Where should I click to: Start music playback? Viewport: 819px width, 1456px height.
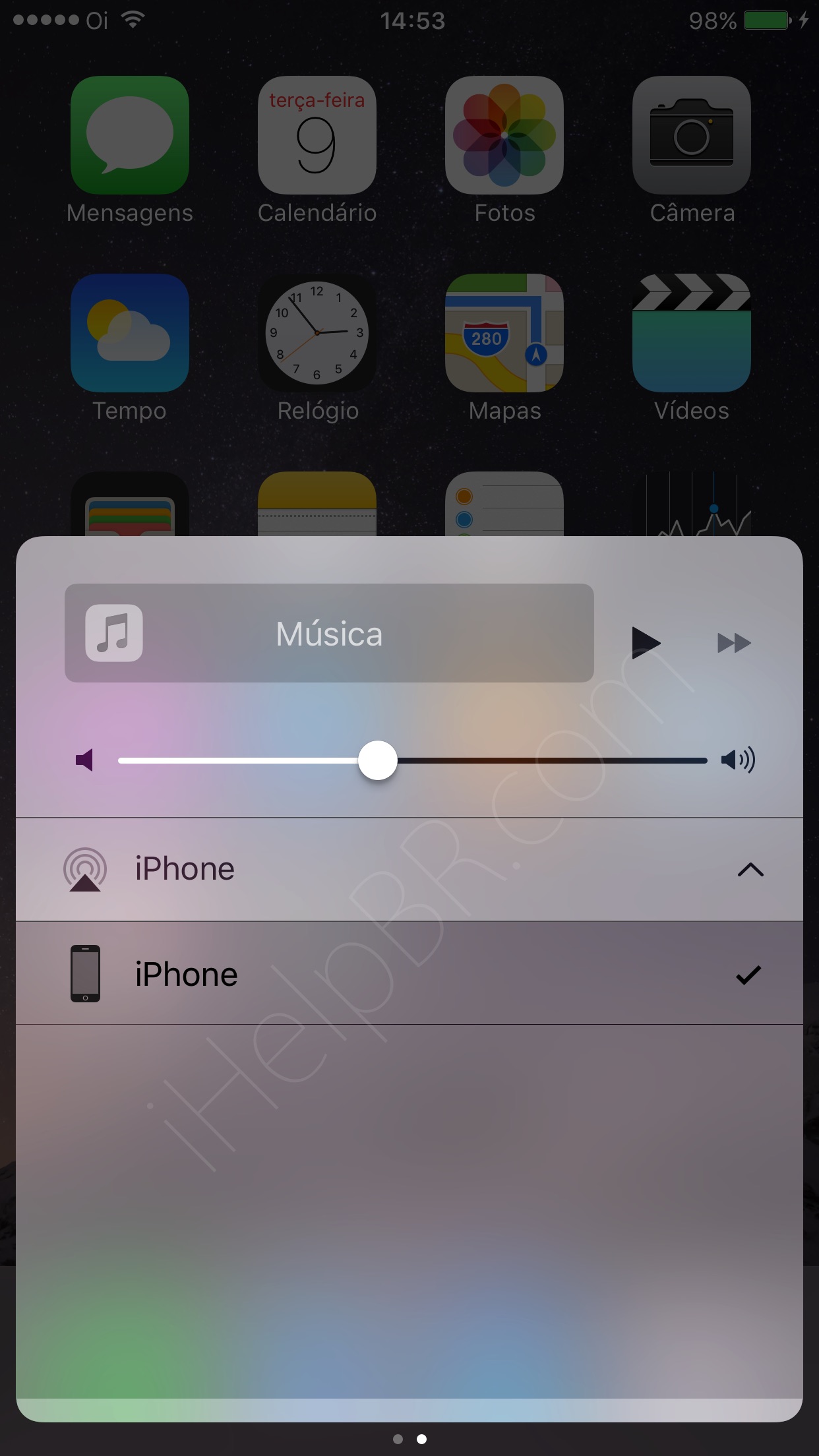click(646, 643)
